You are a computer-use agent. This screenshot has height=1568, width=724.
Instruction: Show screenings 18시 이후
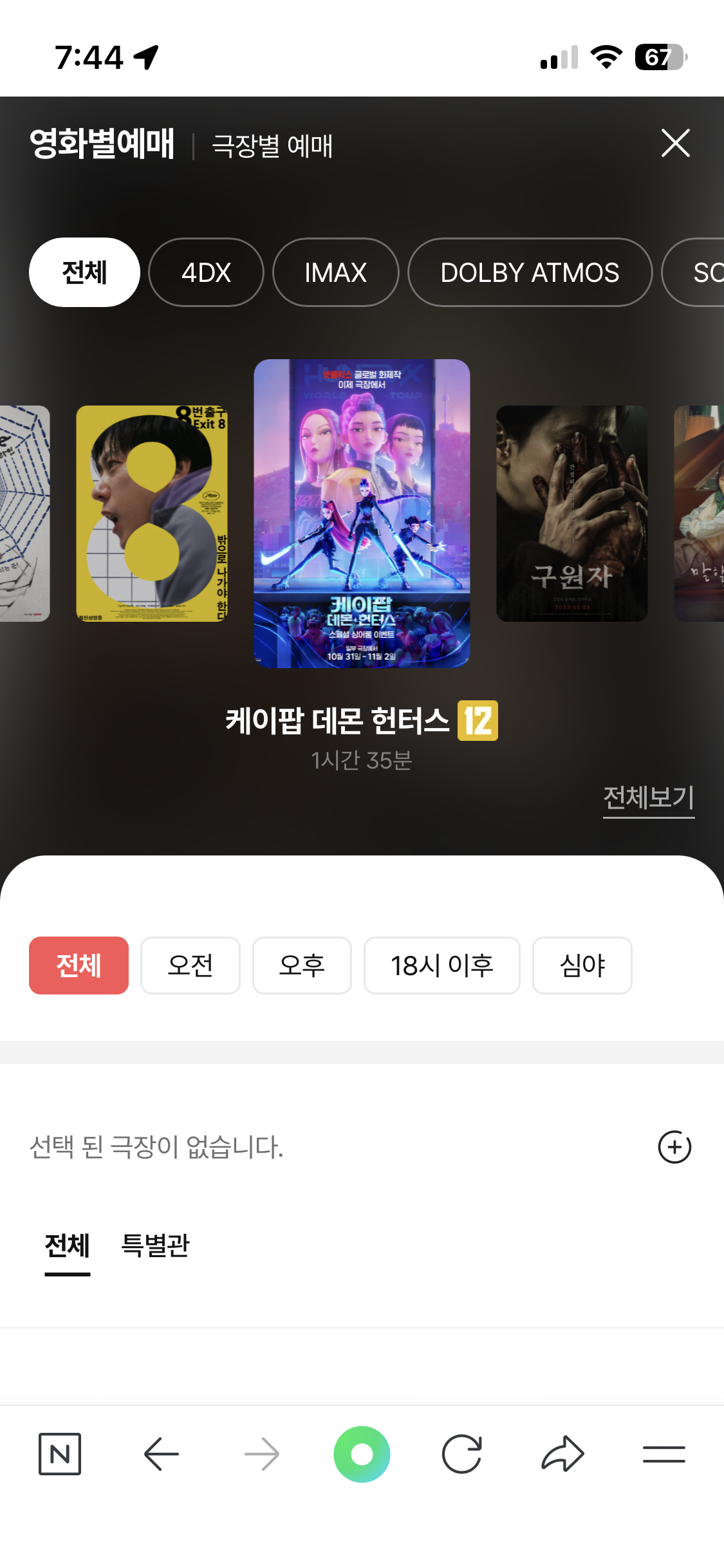441,966
